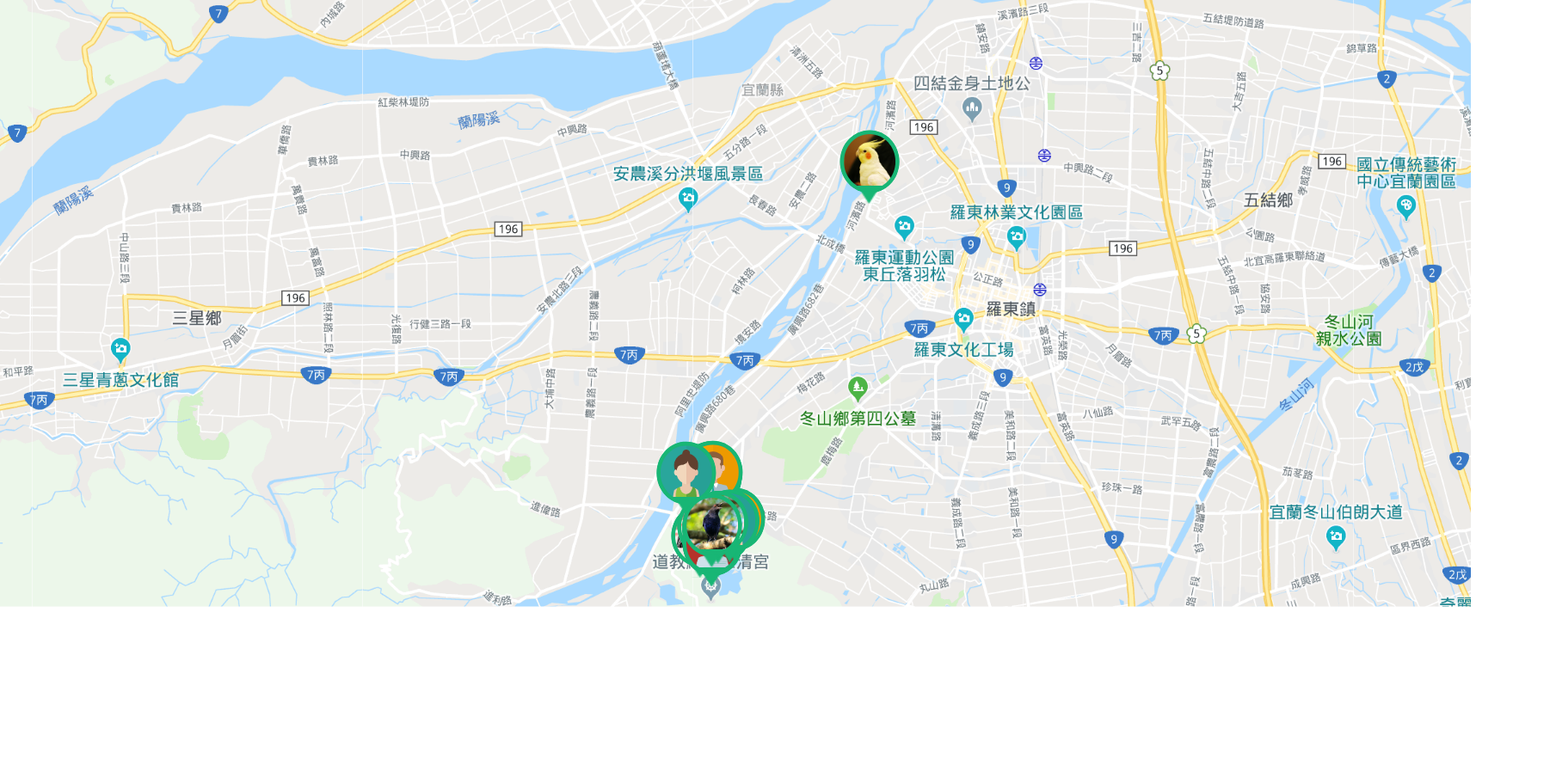This screenshot has width=1556, height=784.
Task: Tap the 宜蘭冬山伯朗大道 marker
Action: point(1336,538)
